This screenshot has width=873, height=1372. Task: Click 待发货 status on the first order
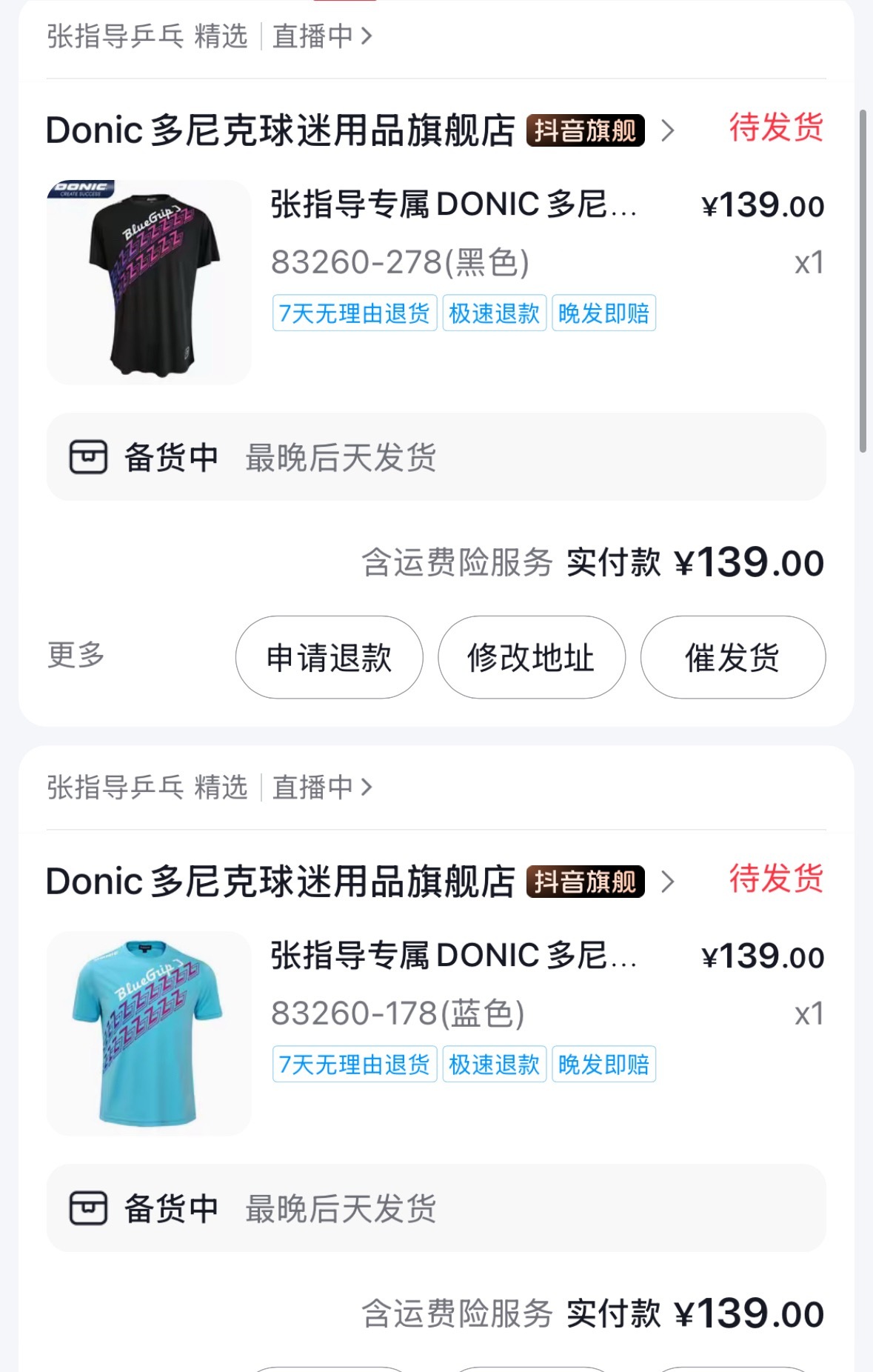(x=773, y=130)
